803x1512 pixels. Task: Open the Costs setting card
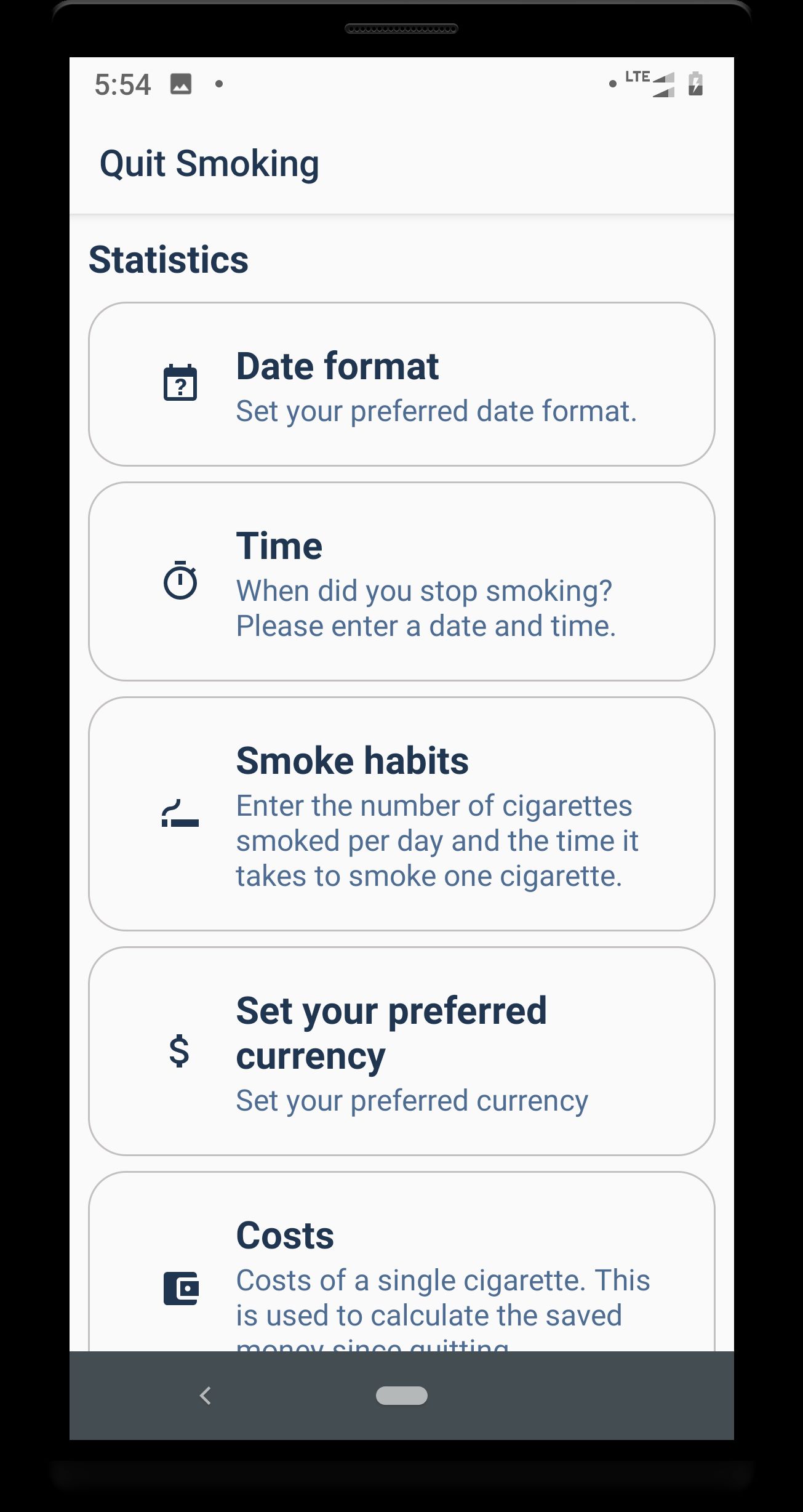pos(401,1268)
